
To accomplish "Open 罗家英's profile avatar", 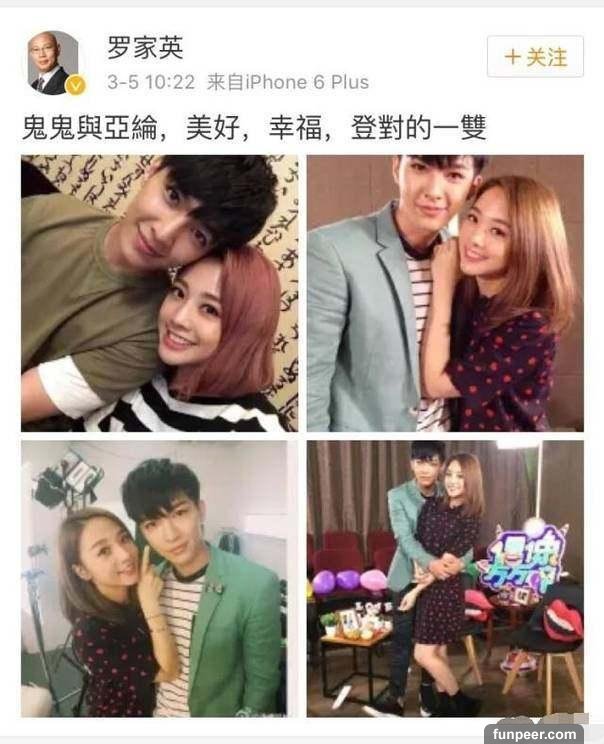I will (53, 64).
